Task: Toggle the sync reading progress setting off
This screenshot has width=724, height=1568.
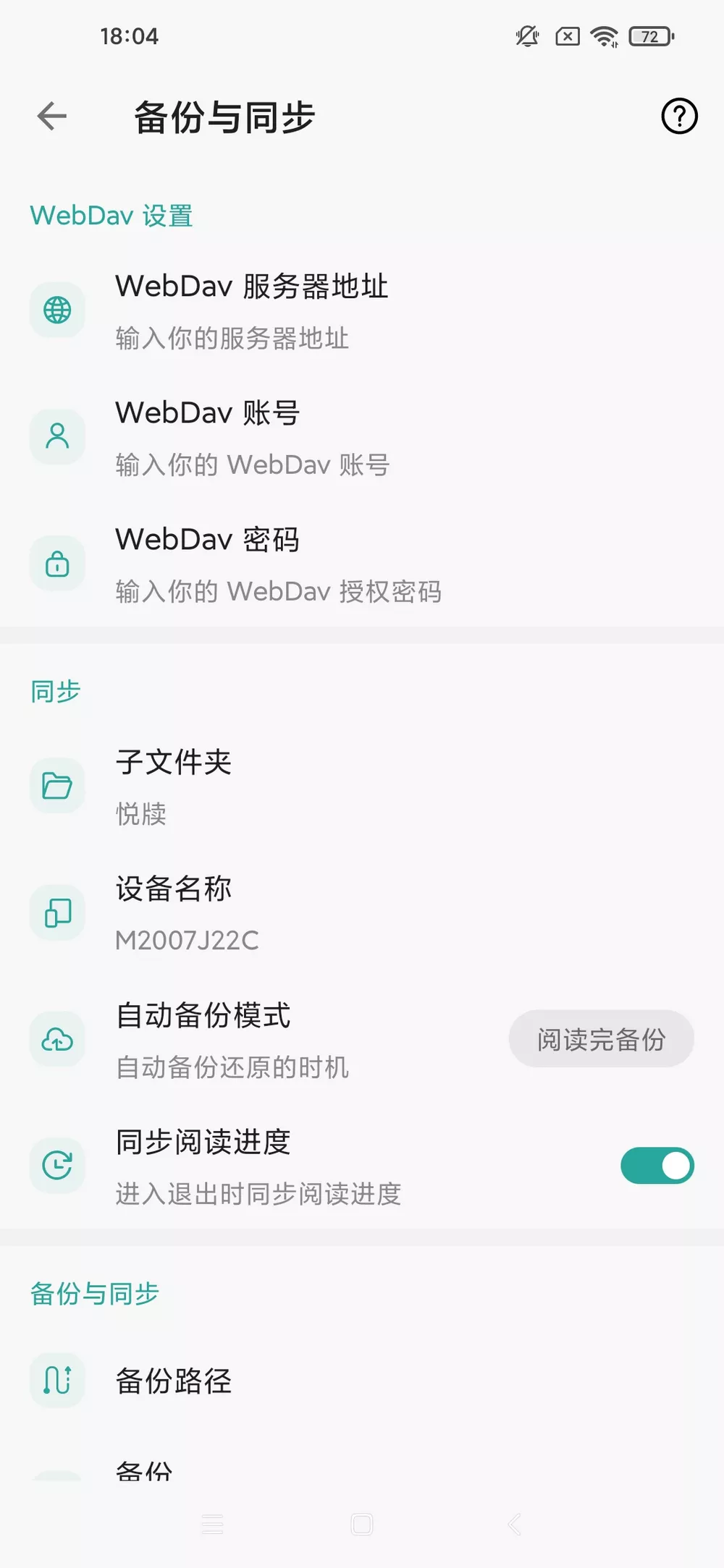Action: (x=656, y=1166)
